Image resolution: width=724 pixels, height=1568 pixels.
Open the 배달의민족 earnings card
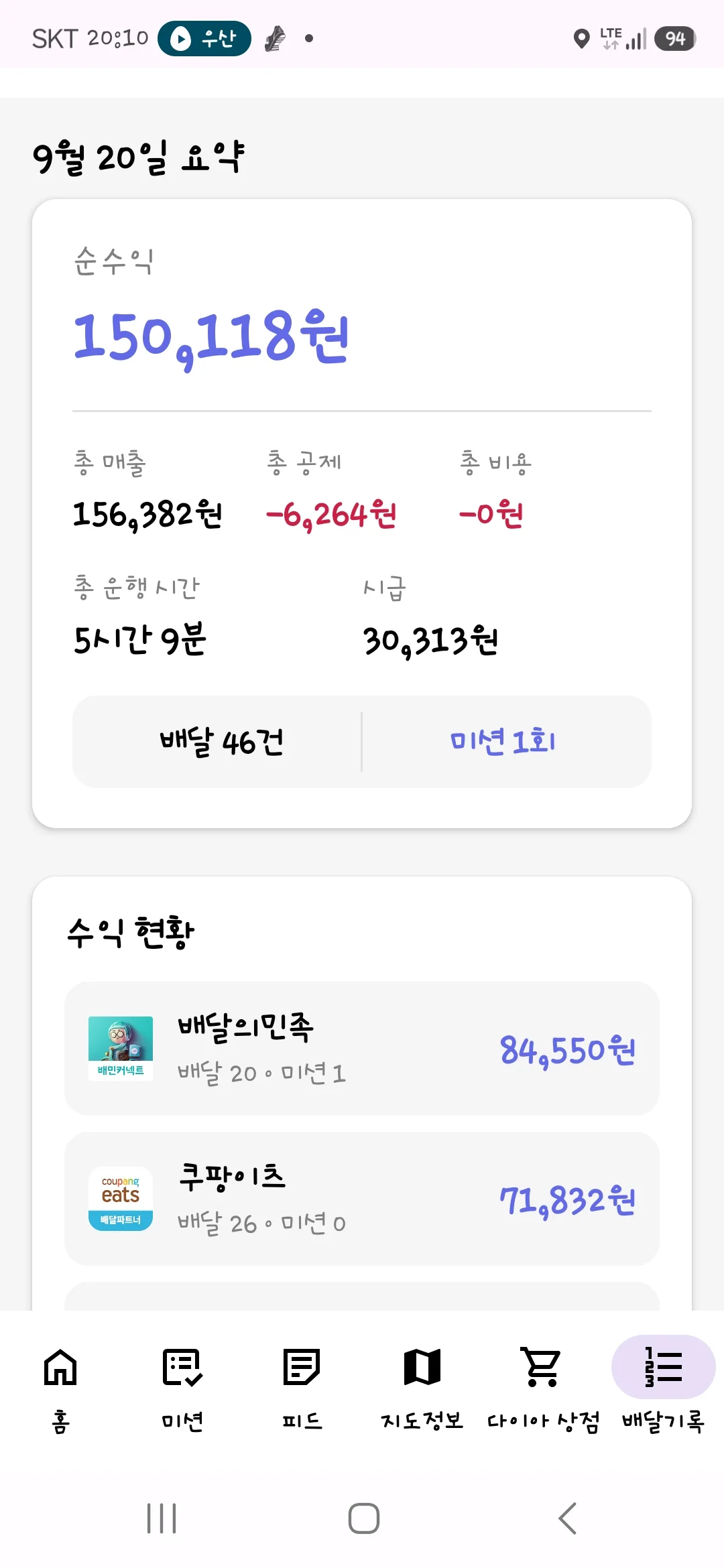tap(362, 1049)
